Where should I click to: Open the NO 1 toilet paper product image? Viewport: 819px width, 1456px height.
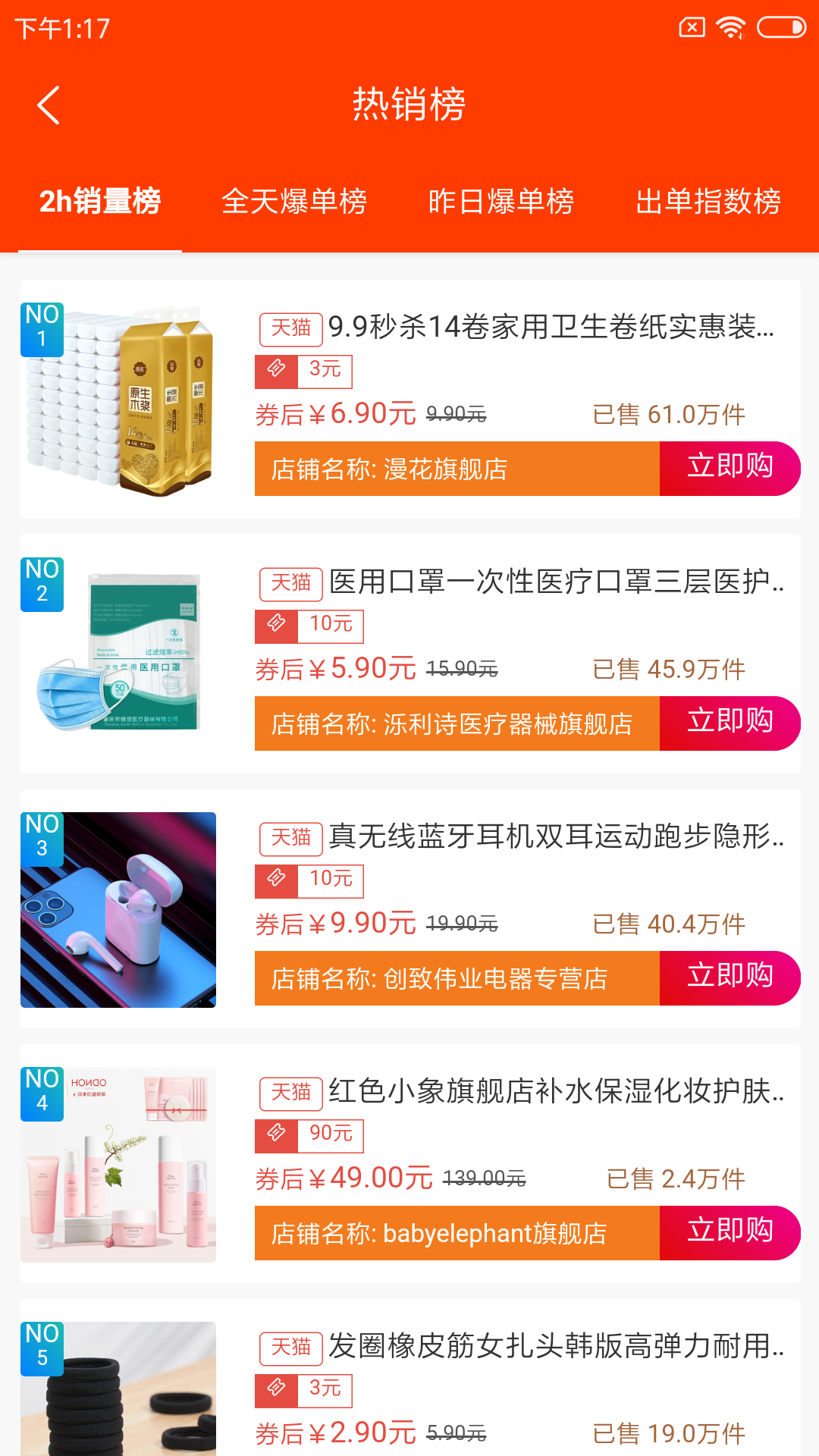pos(118,400)
